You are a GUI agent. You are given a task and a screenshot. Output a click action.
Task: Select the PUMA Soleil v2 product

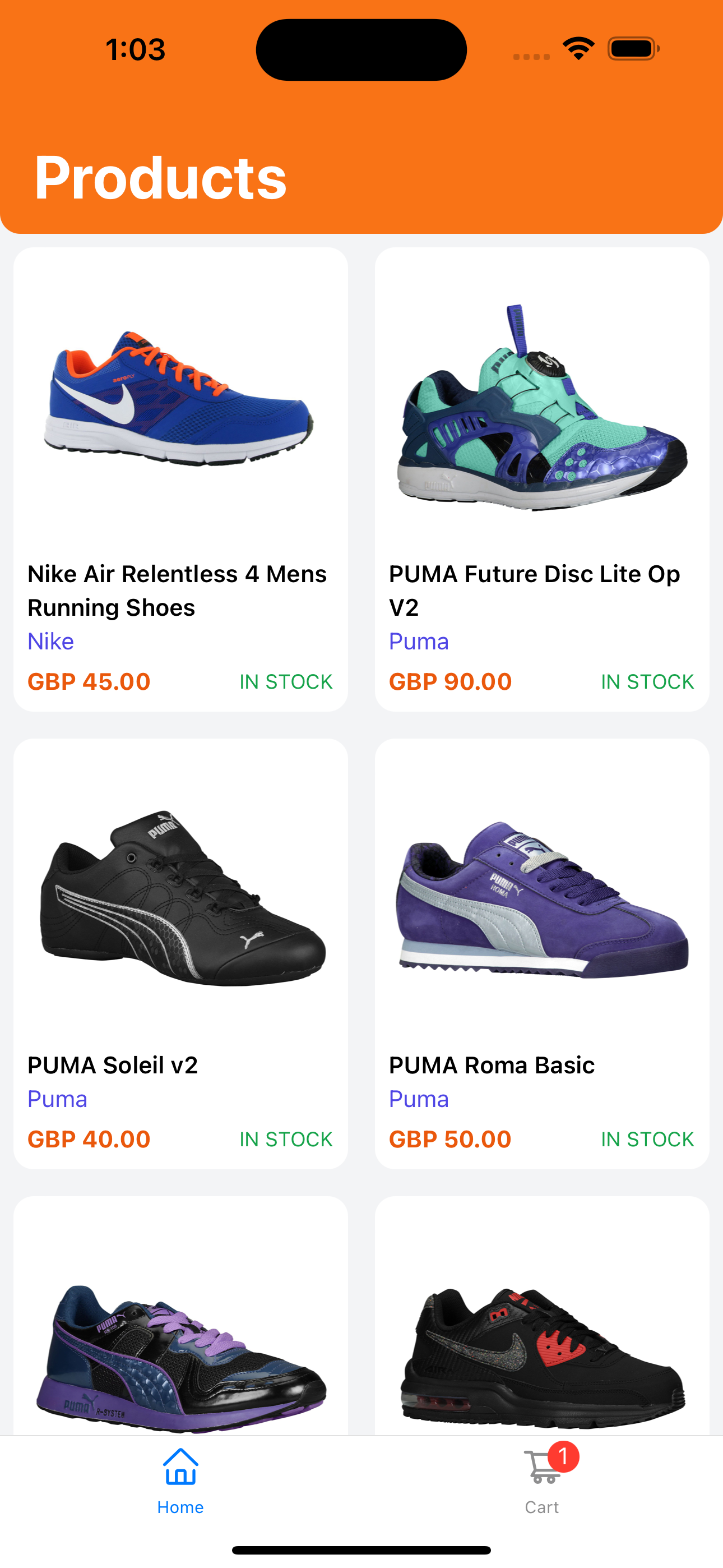click(180, 953)
